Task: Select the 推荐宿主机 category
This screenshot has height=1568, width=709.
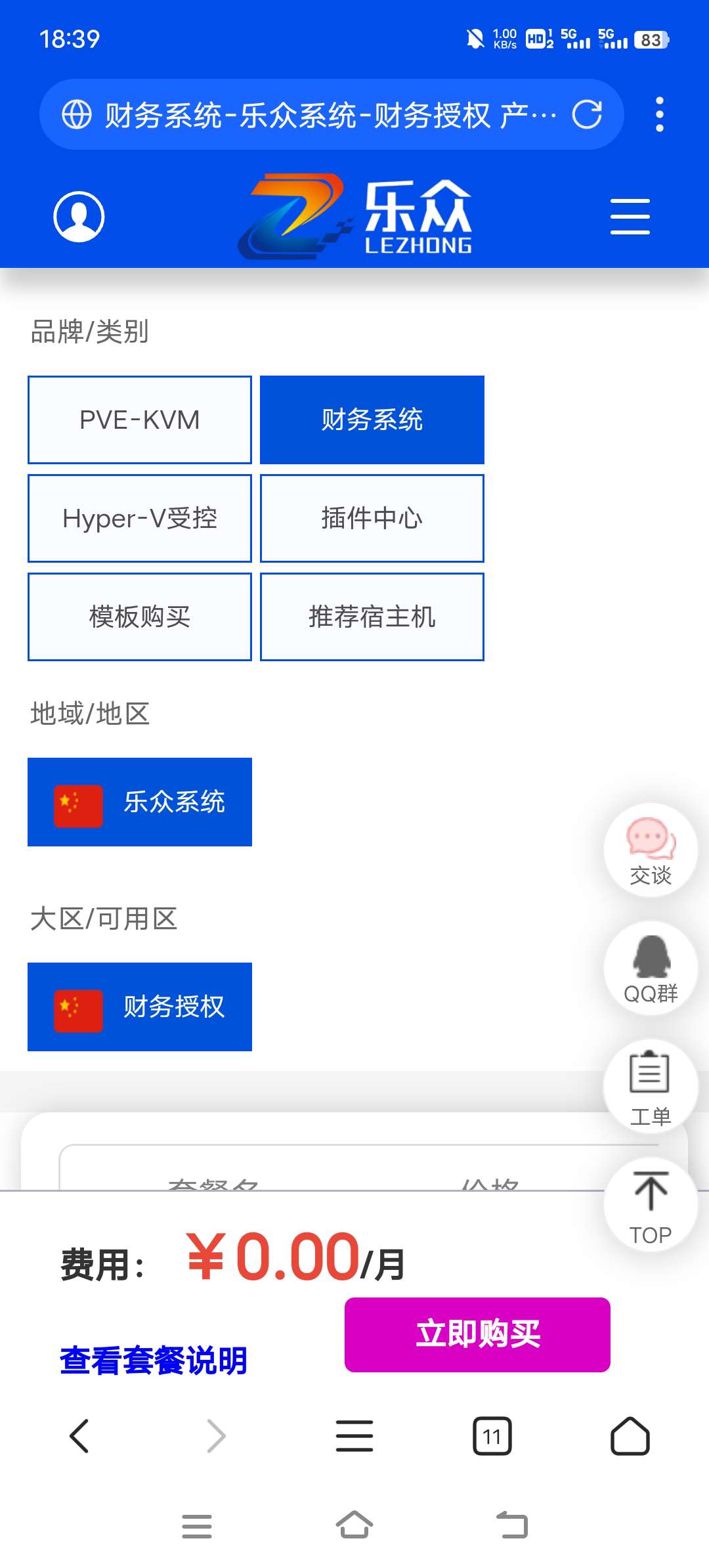Action: pos(372,617)
